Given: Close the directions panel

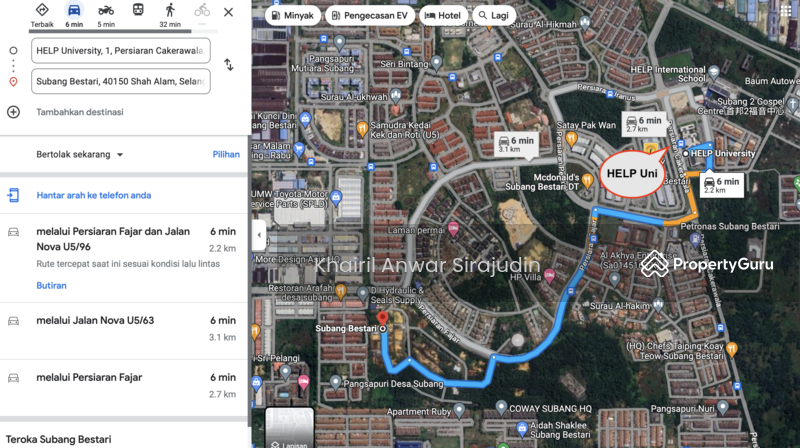Looking at the screenshot, I should 228,12.
